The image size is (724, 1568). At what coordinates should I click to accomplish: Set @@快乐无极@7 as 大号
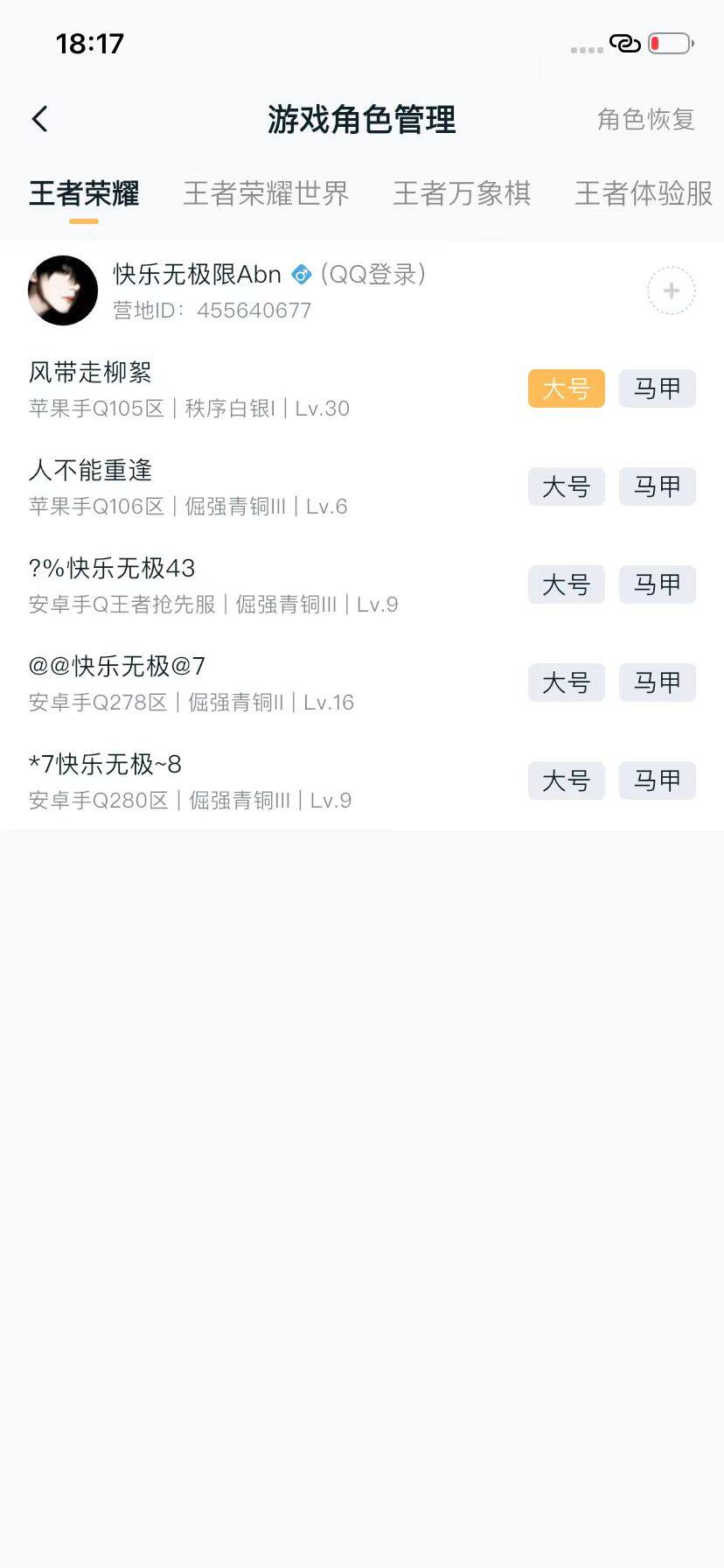tap(566, 682)
